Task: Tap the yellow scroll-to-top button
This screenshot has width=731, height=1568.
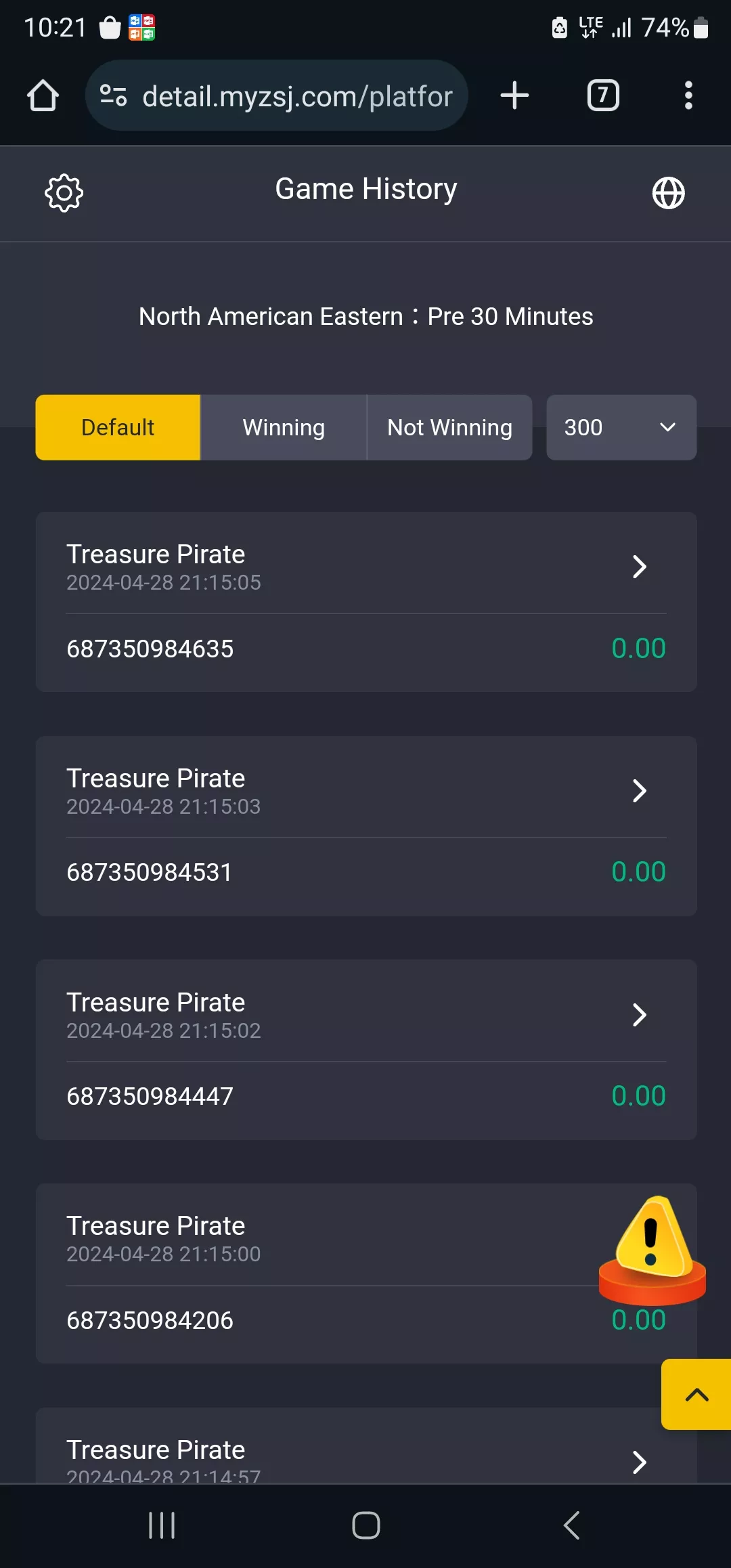Action: coord(696,1394)
